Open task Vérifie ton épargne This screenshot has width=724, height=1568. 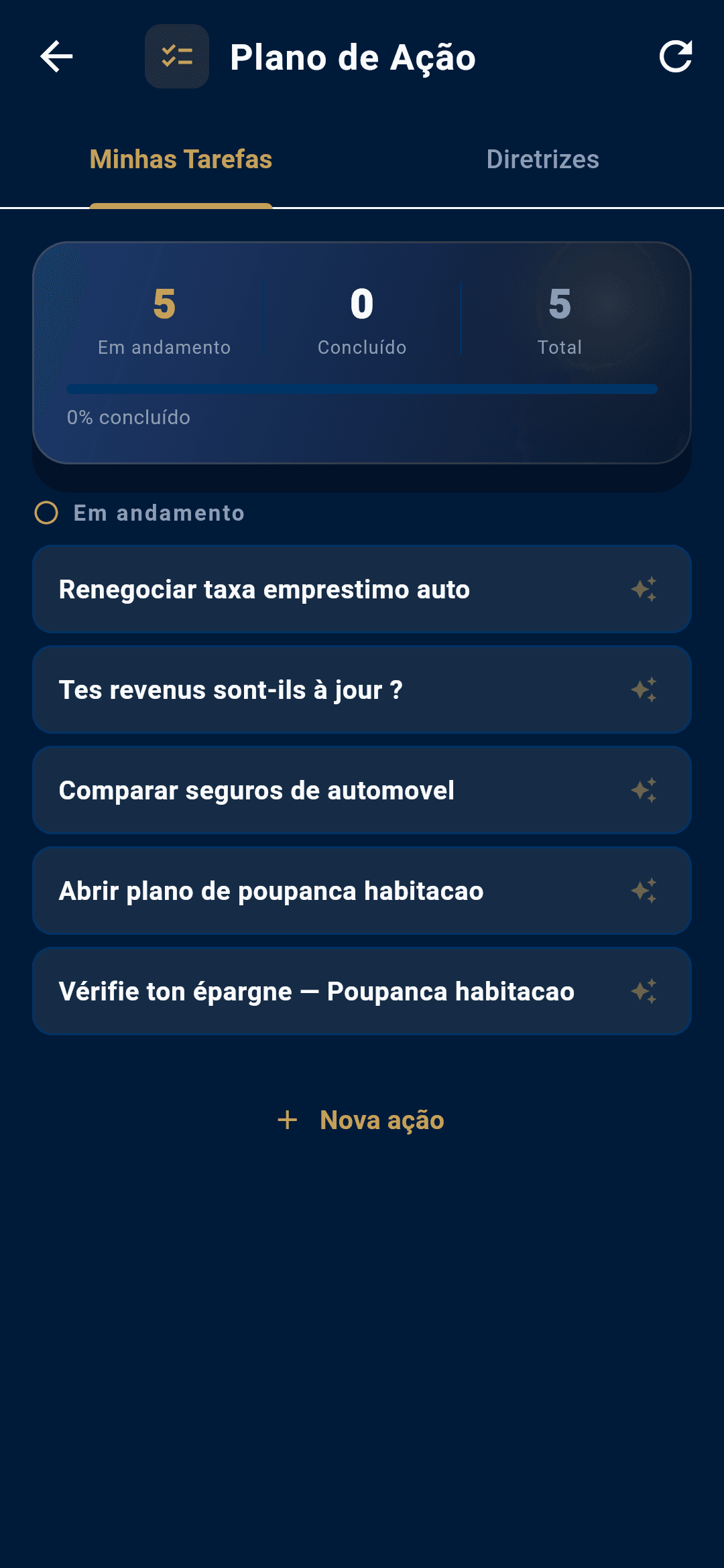[362, 991]
